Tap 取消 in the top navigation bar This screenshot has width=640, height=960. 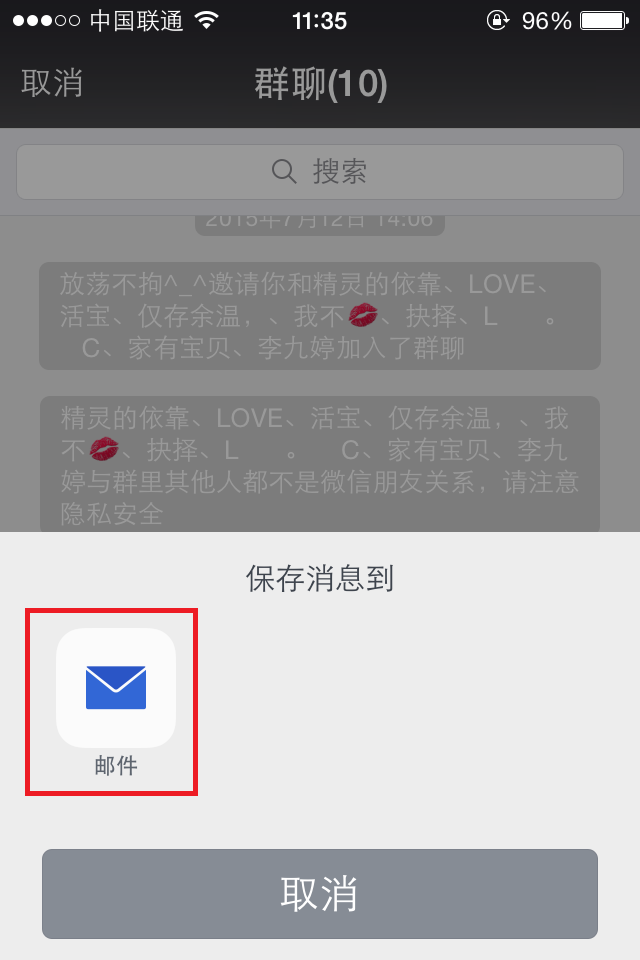[52, 84]
